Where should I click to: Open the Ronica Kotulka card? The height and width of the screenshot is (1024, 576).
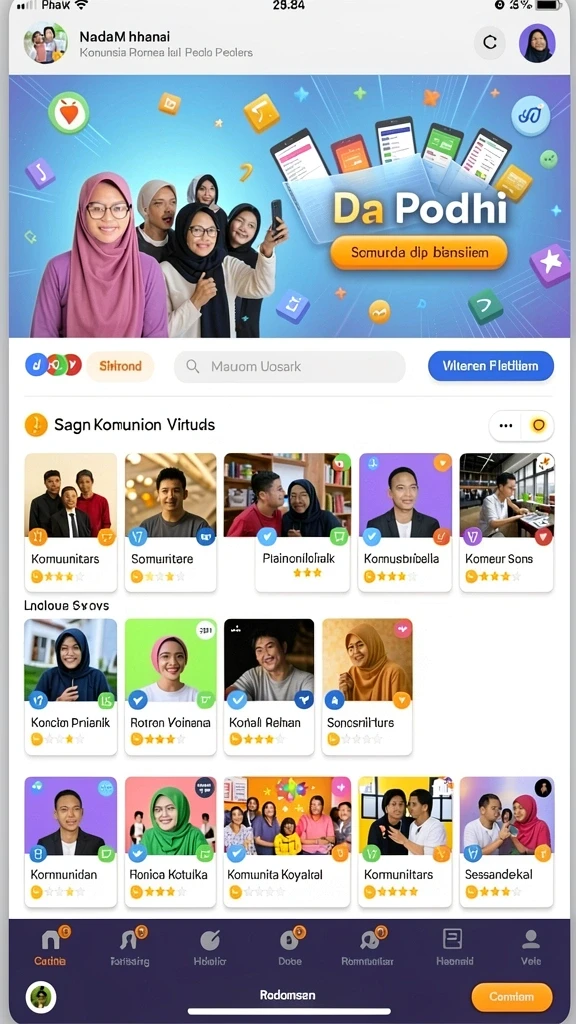[170, 841]
